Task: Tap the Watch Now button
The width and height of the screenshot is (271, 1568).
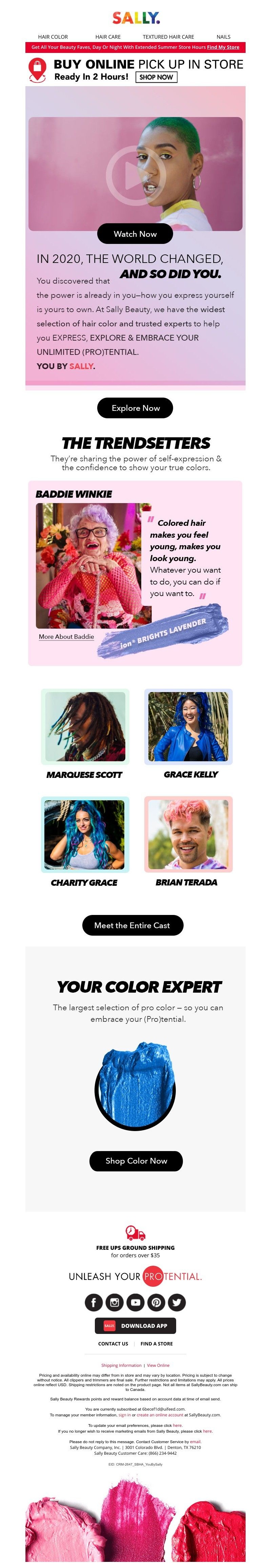Action: coord(135,234)
